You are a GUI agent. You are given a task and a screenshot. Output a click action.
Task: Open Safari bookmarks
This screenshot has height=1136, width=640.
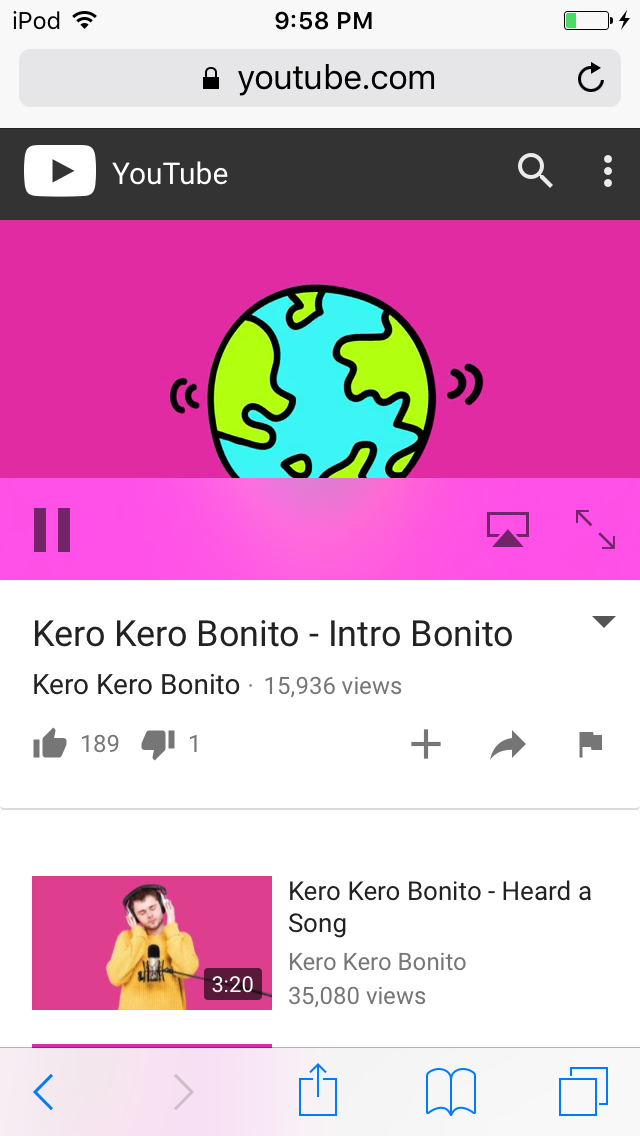click(x=450, y=1092)
